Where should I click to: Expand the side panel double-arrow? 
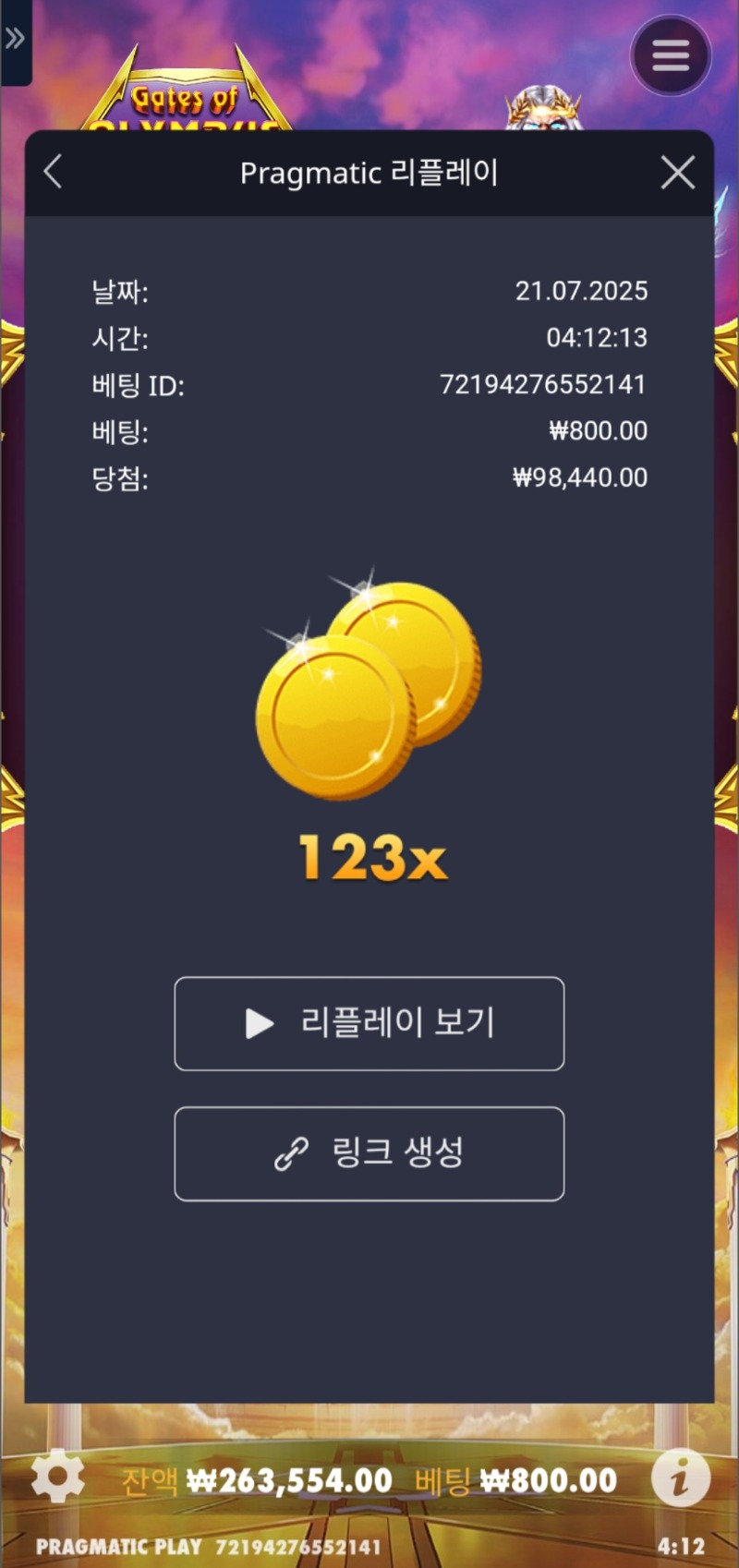15,39
